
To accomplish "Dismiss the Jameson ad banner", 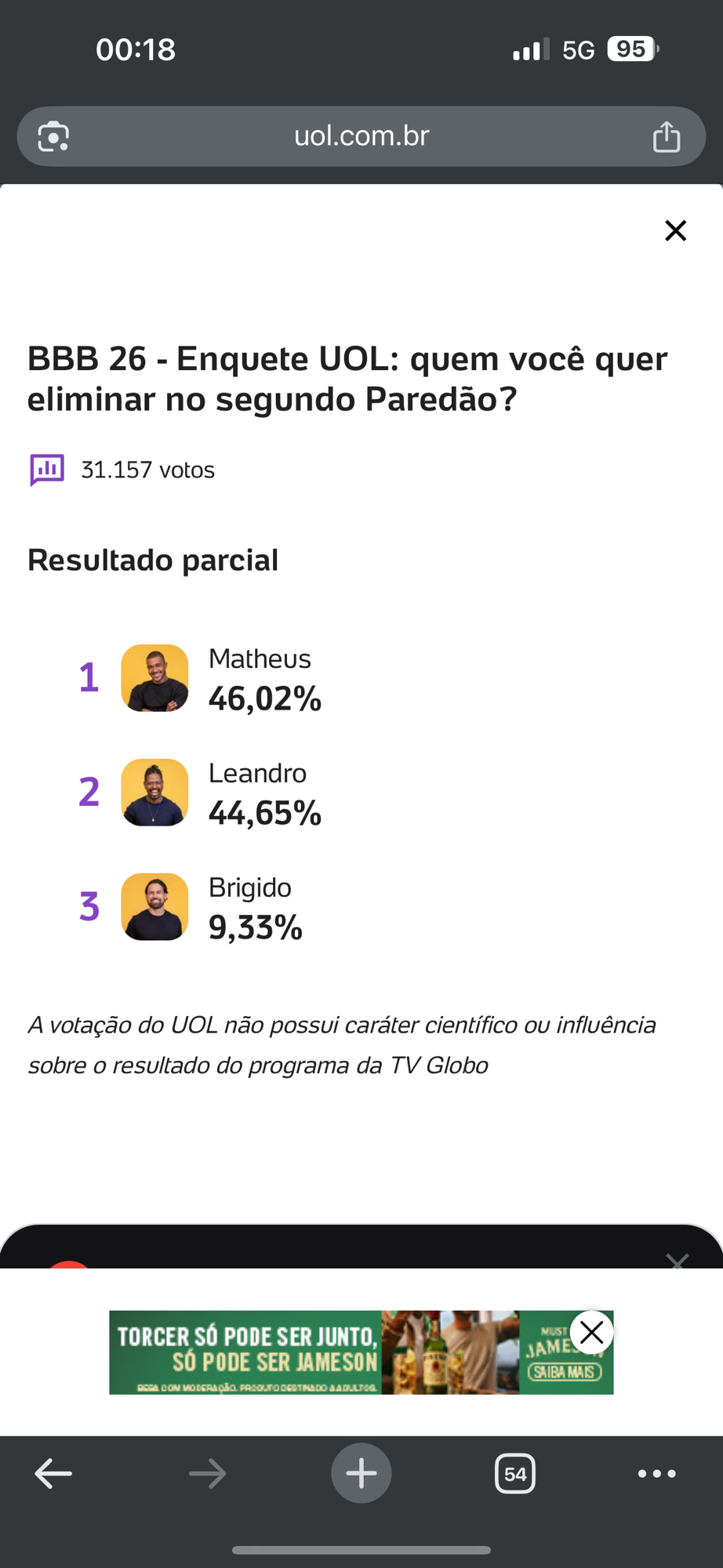I will coord(592,1332).
